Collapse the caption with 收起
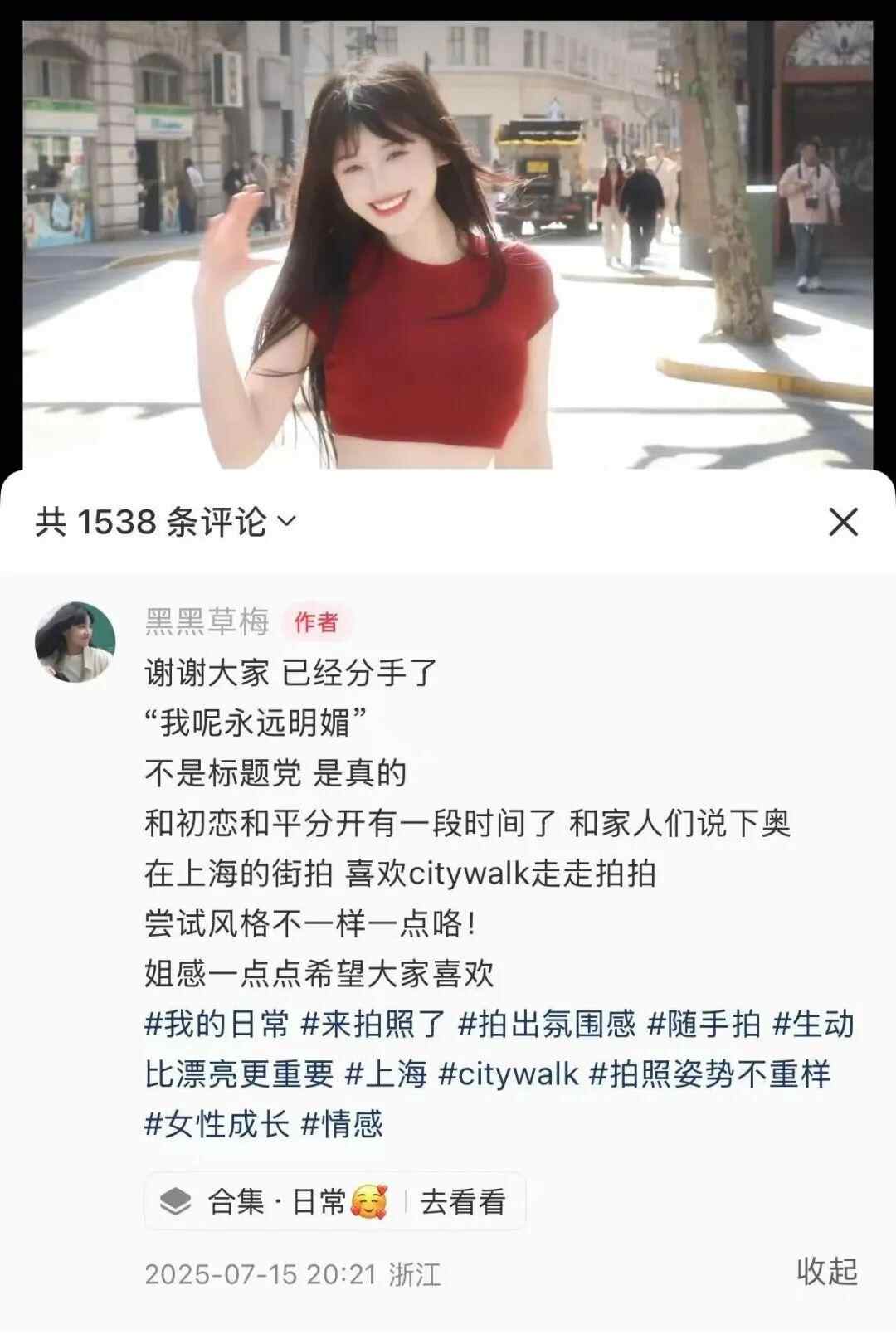 coord(826,1271)
